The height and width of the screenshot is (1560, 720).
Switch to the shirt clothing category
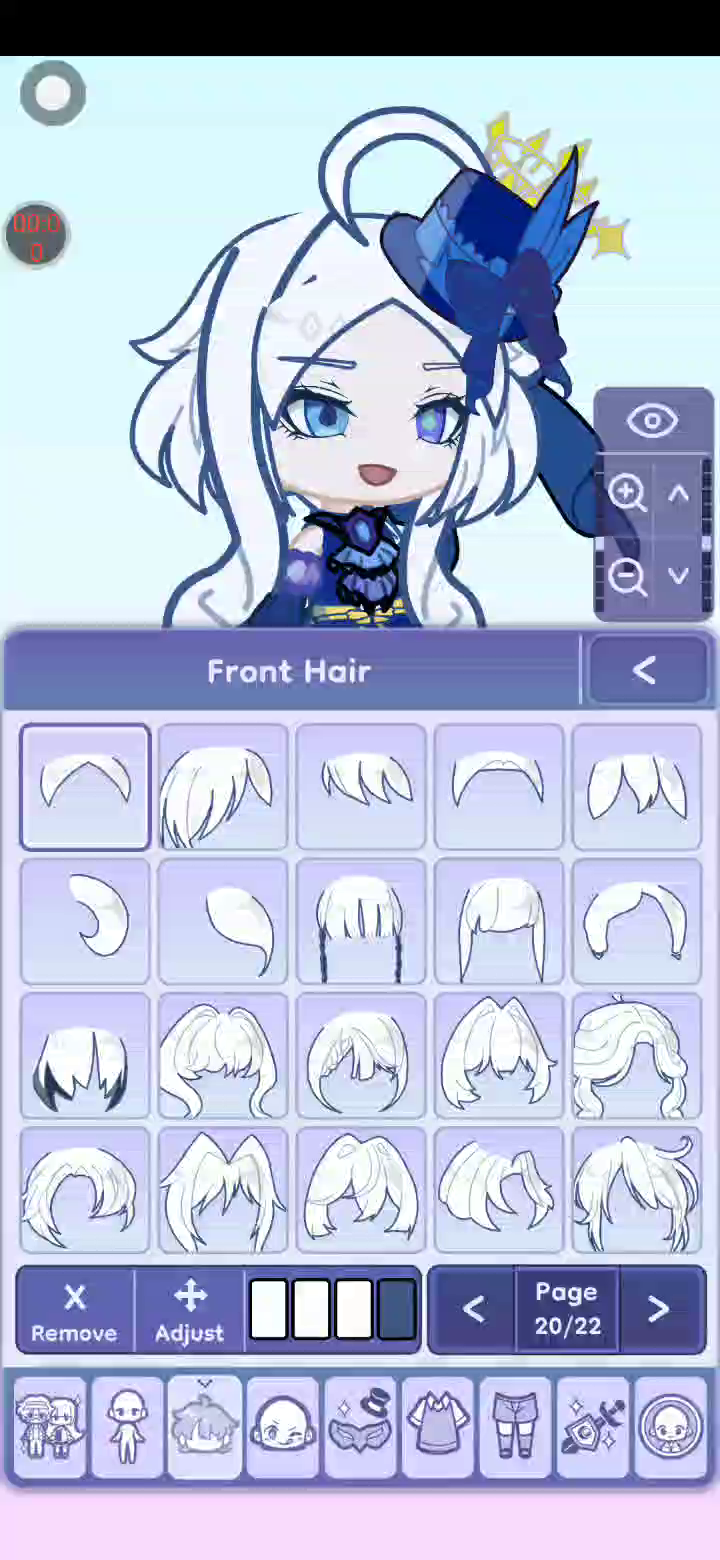click(x=437, y=1427)
